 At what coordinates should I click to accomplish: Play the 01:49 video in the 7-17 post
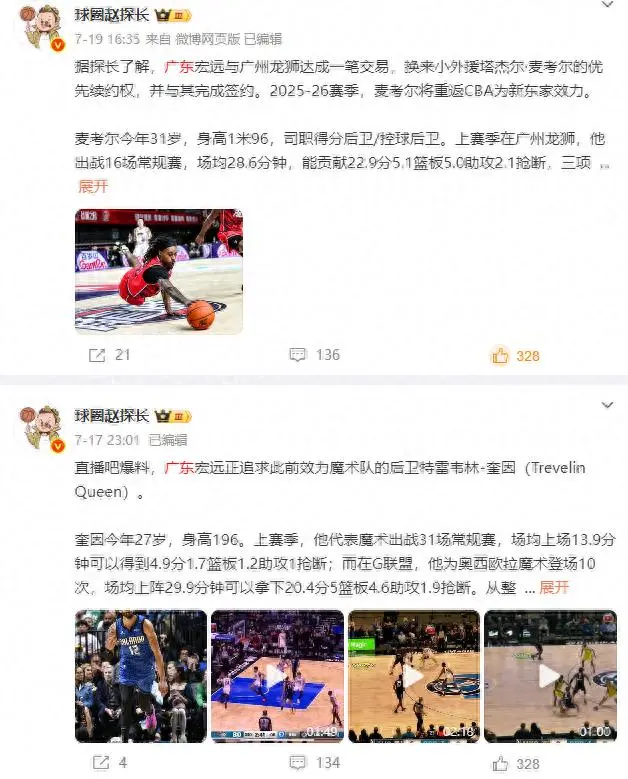(x=277, y=676)
